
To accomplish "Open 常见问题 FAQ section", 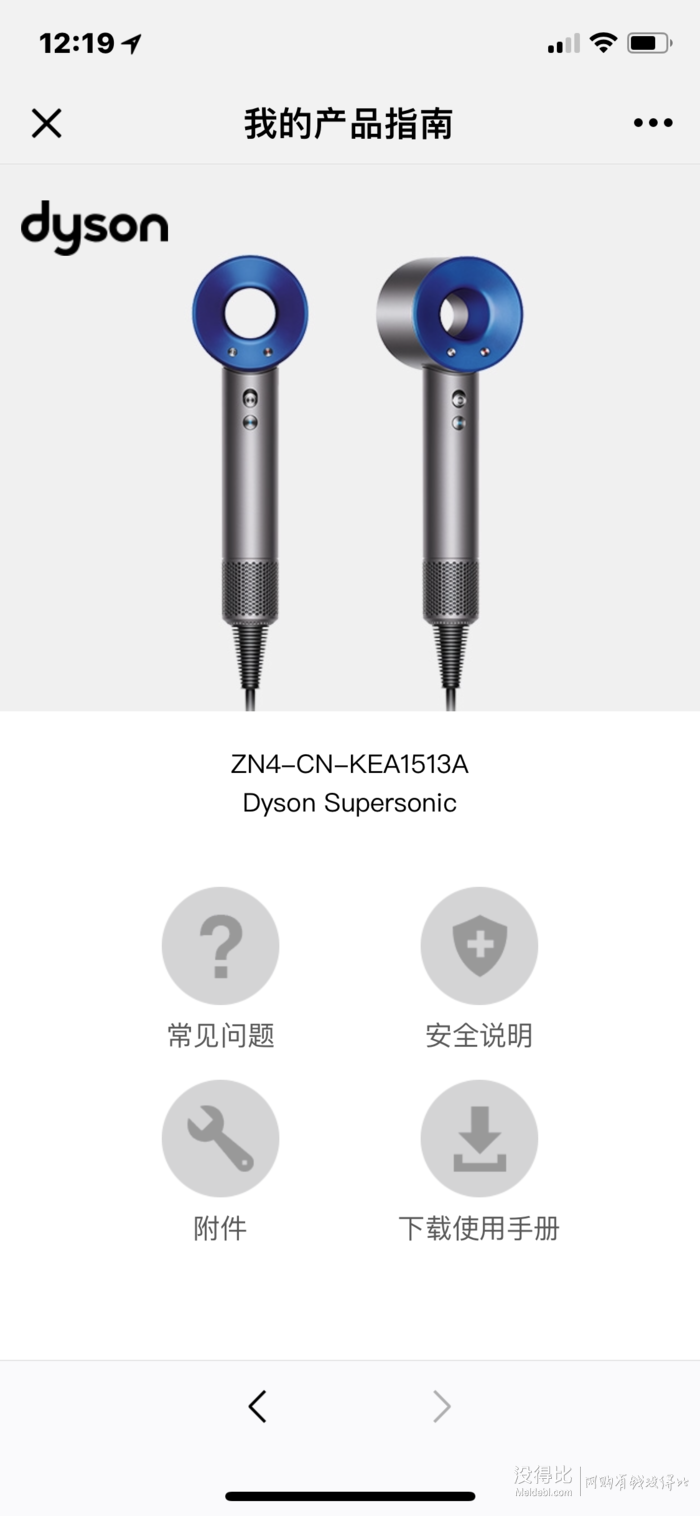I will (x=220, y=946).
